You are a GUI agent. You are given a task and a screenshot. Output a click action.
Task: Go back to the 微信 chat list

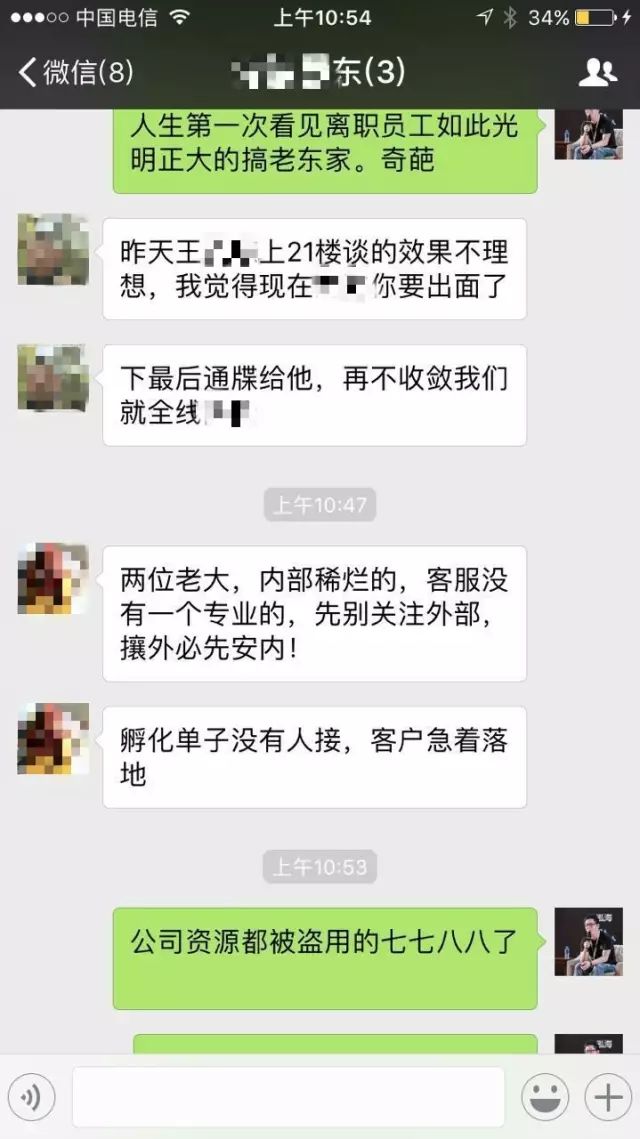(x=75, y=72)
